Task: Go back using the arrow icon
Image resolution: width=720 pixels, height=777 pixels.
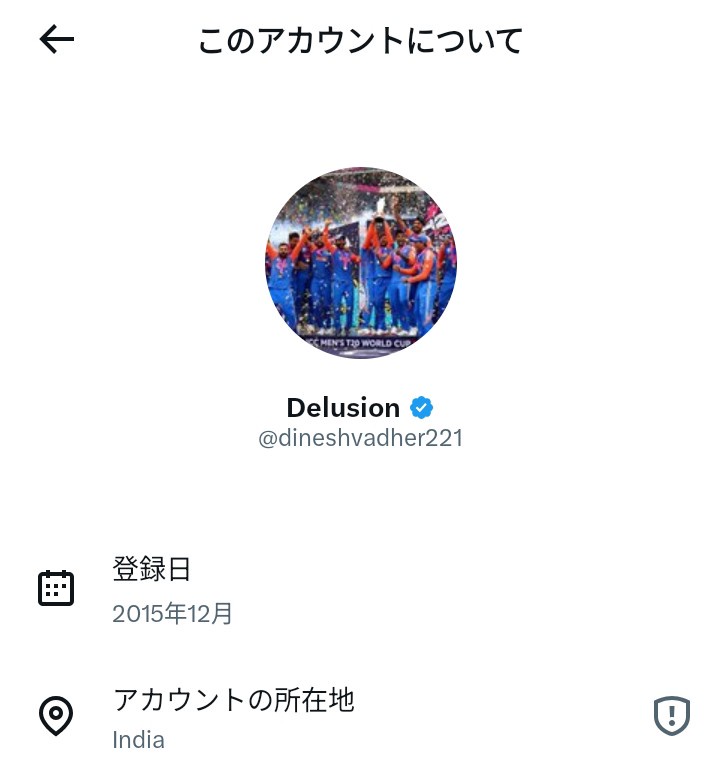Action: pyautogui.click(x=57, y=40)
